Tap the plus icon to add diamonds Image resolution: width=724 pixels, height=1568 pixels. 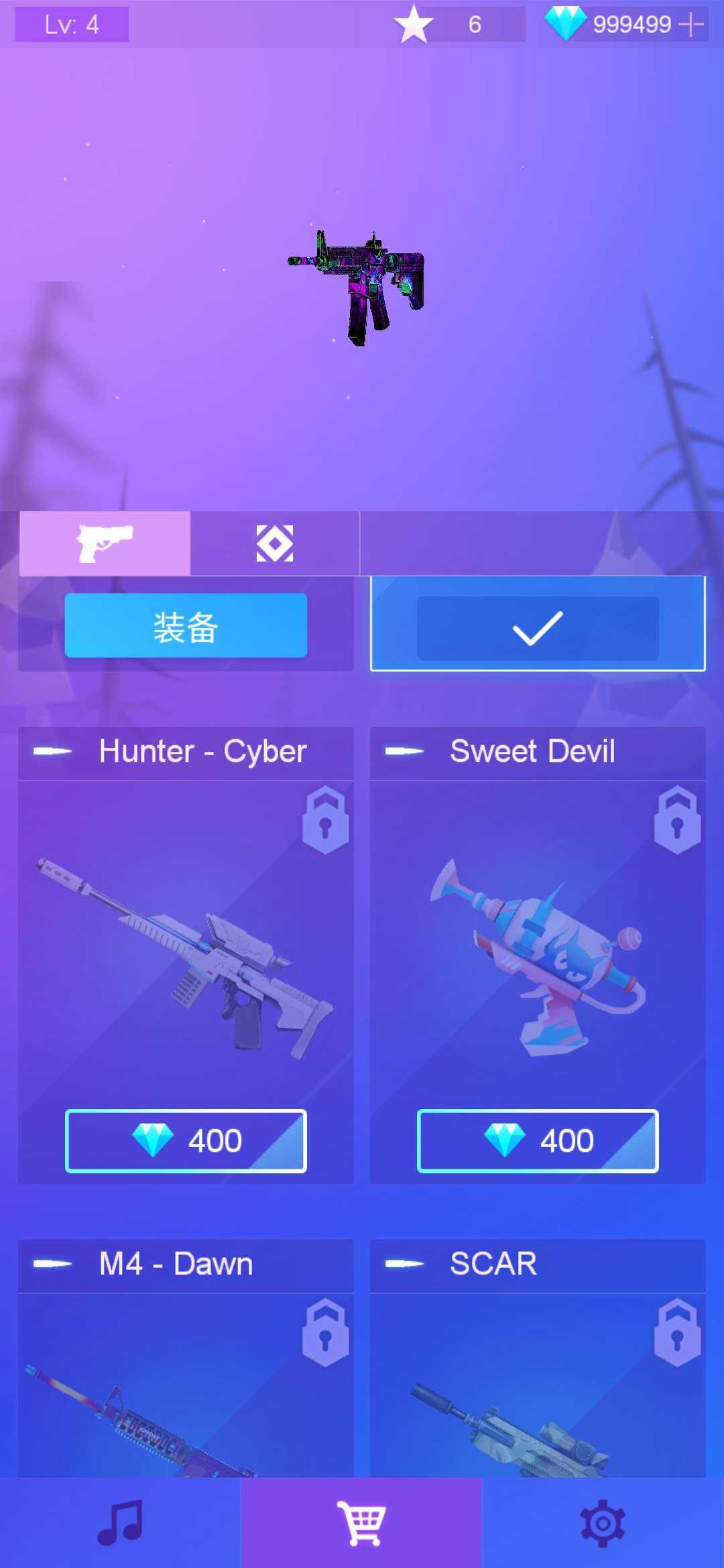(690, 25)
